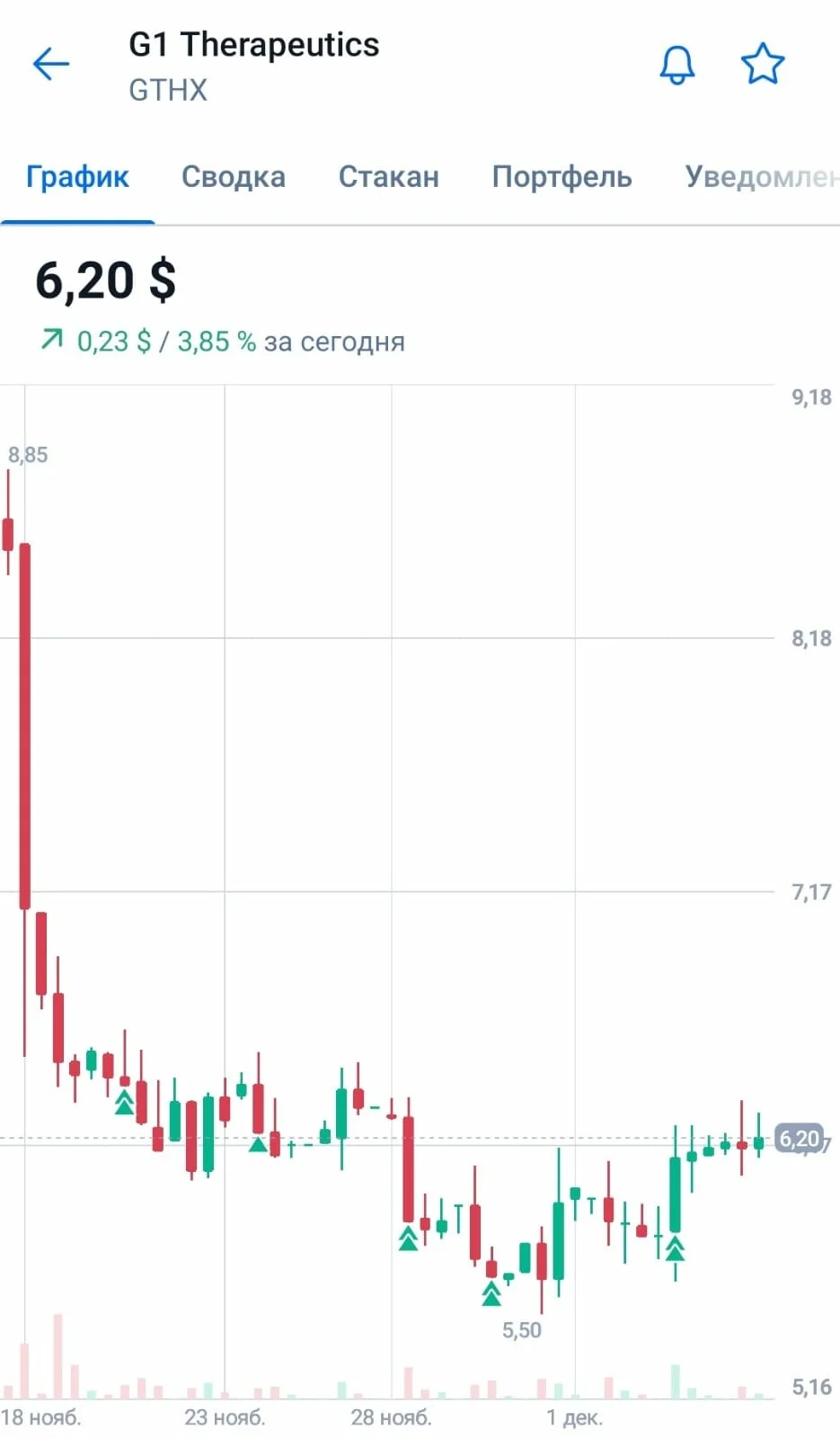Viewport: 840px width, 1438px height.
Task: Go back using the arrow icon
Action: pyautogui.click(x=51, y=64)
